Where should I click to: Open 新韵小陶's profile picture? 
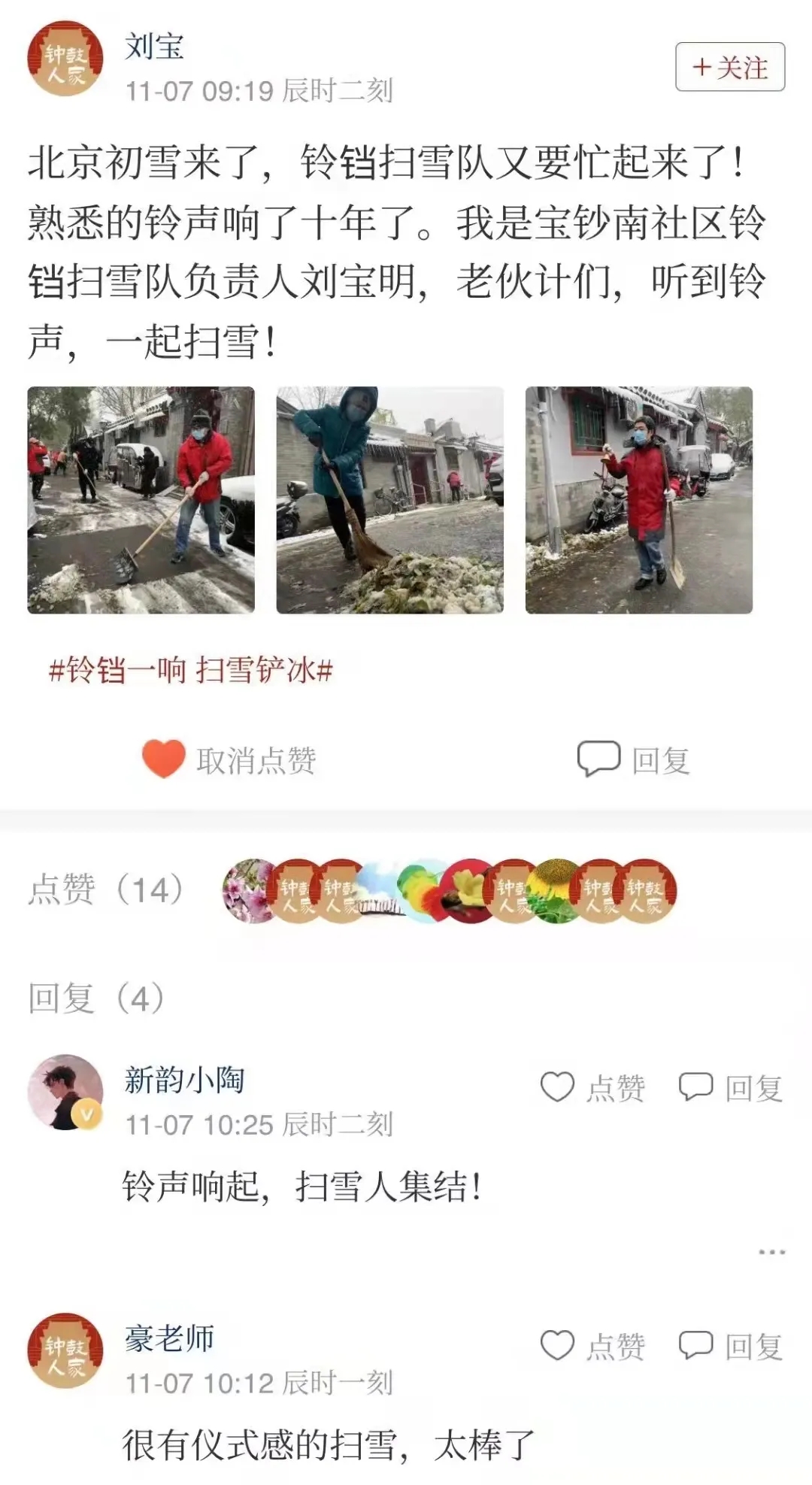pos(65,1092)
